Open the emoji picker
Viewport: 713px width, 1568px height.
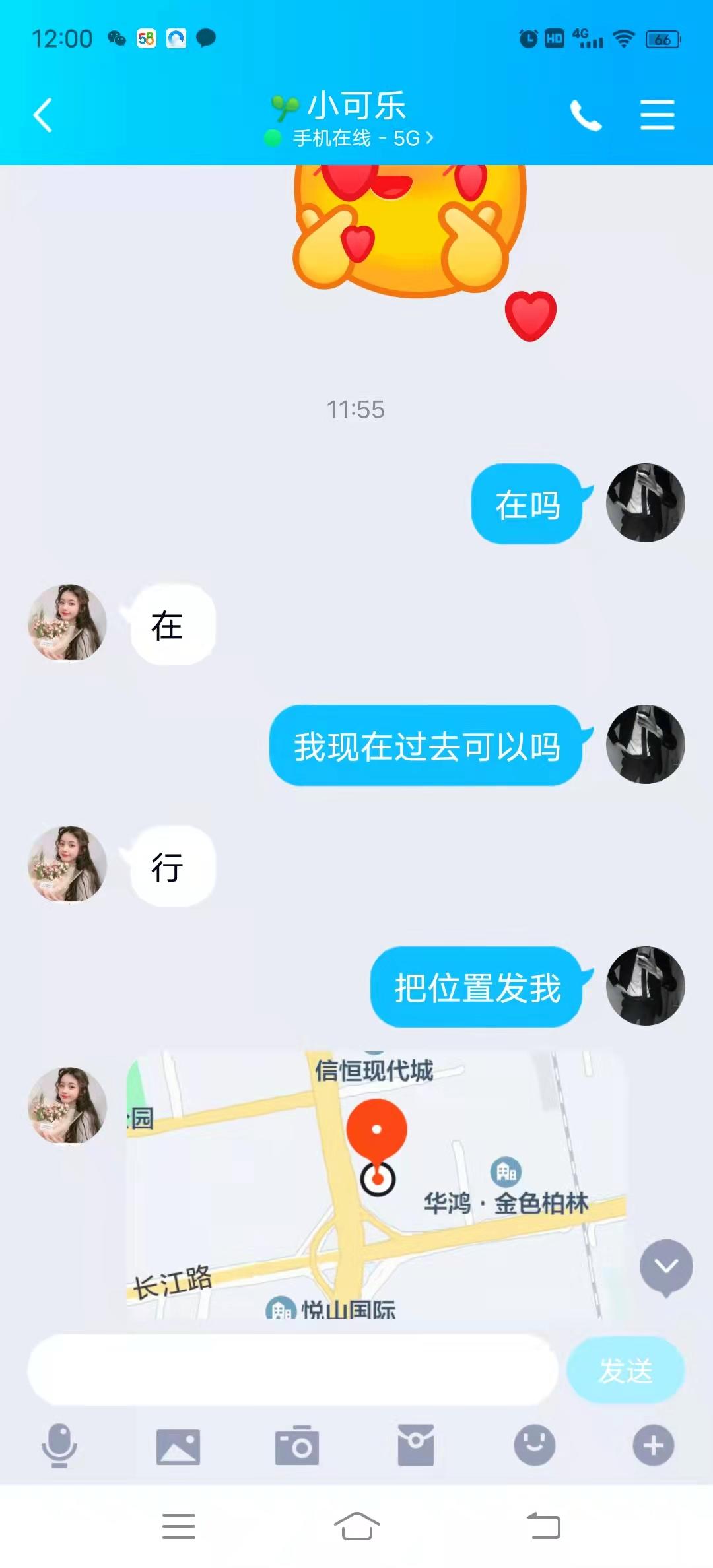tap(534, 1445)
